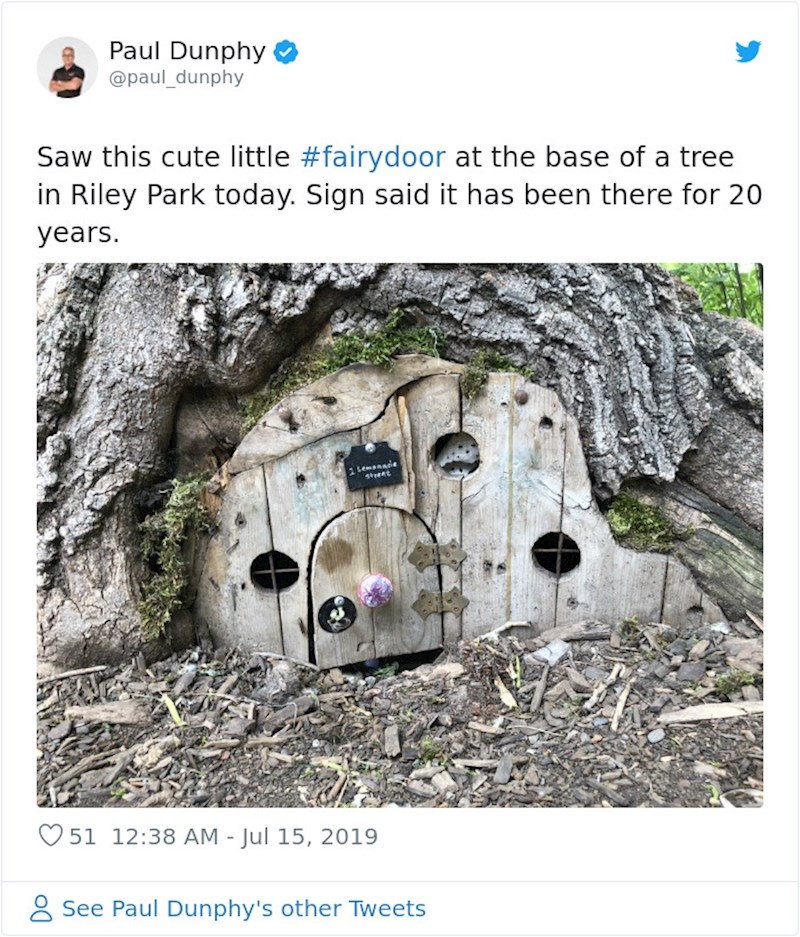Image resolution: width=800 pixels, height=937 pixels.
Task: Open the Paul Dunphy display name
Action: point(187,51)
